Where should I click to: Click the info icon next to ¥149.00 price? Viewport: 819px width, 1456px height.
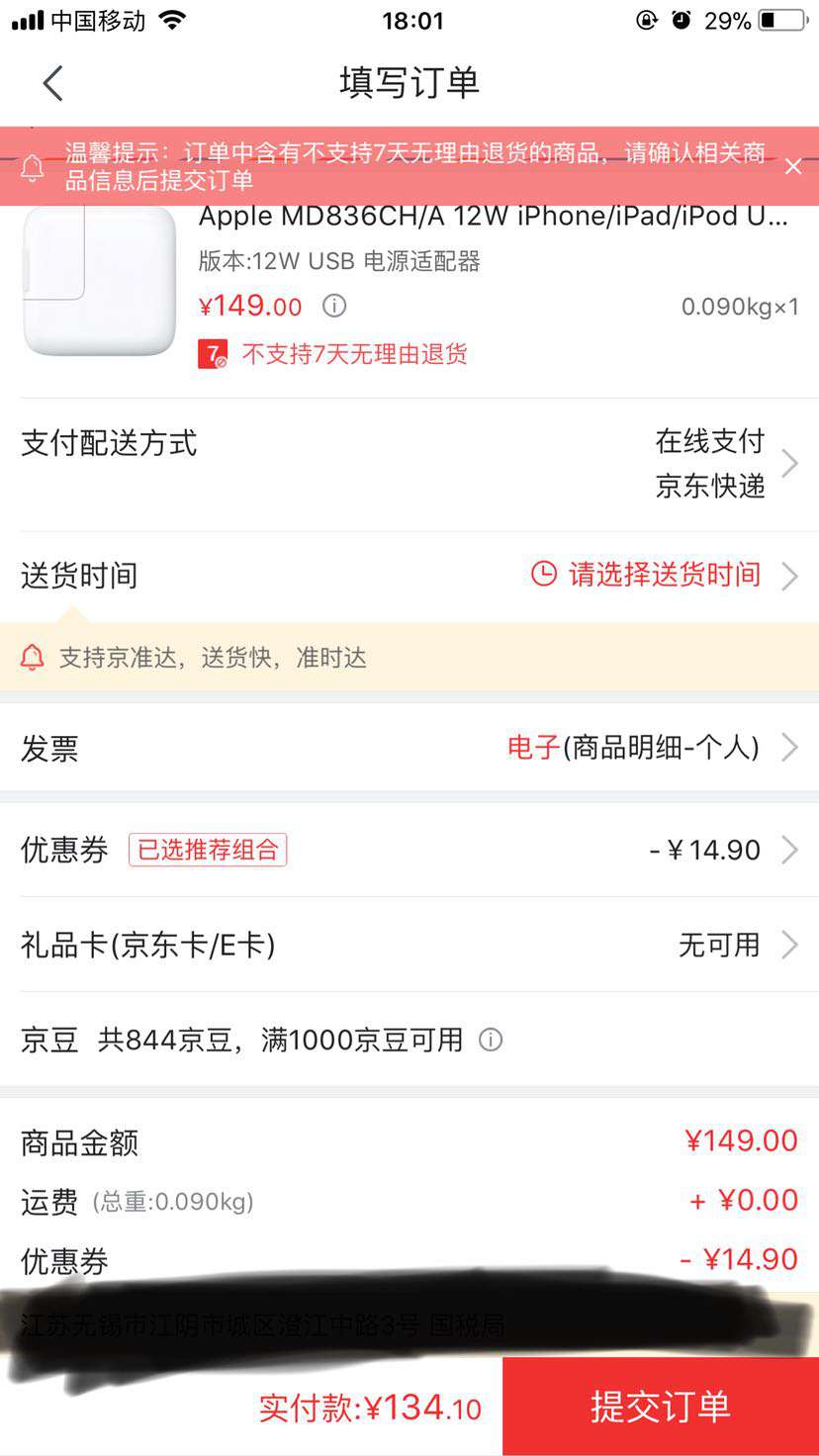click(334, 307)
